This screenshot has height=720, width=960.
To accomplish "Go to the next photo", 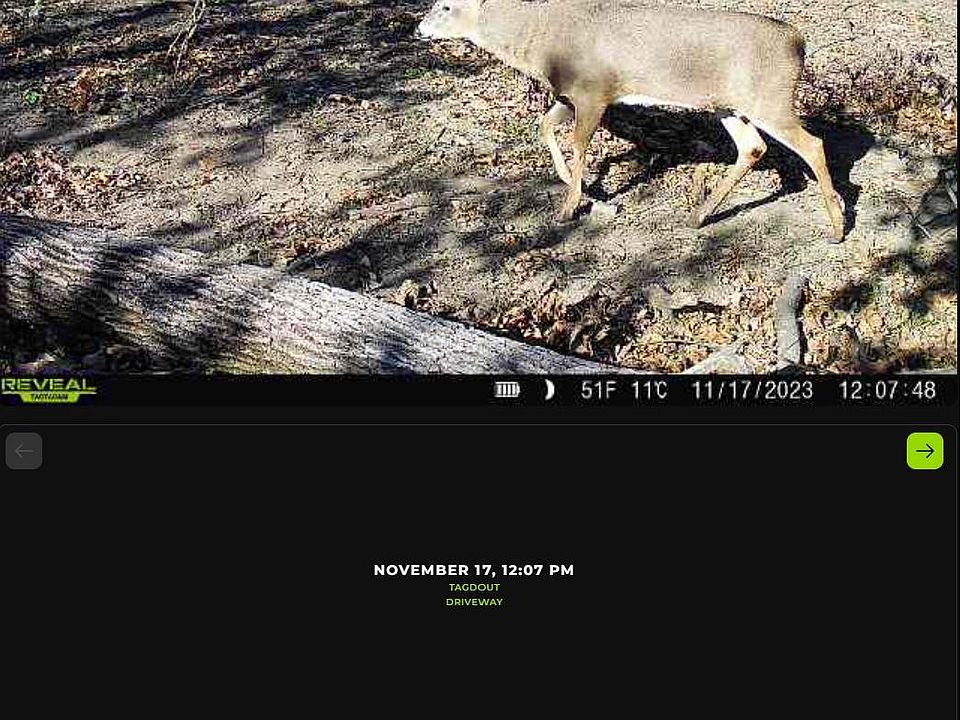I will [x=924, y=451].
